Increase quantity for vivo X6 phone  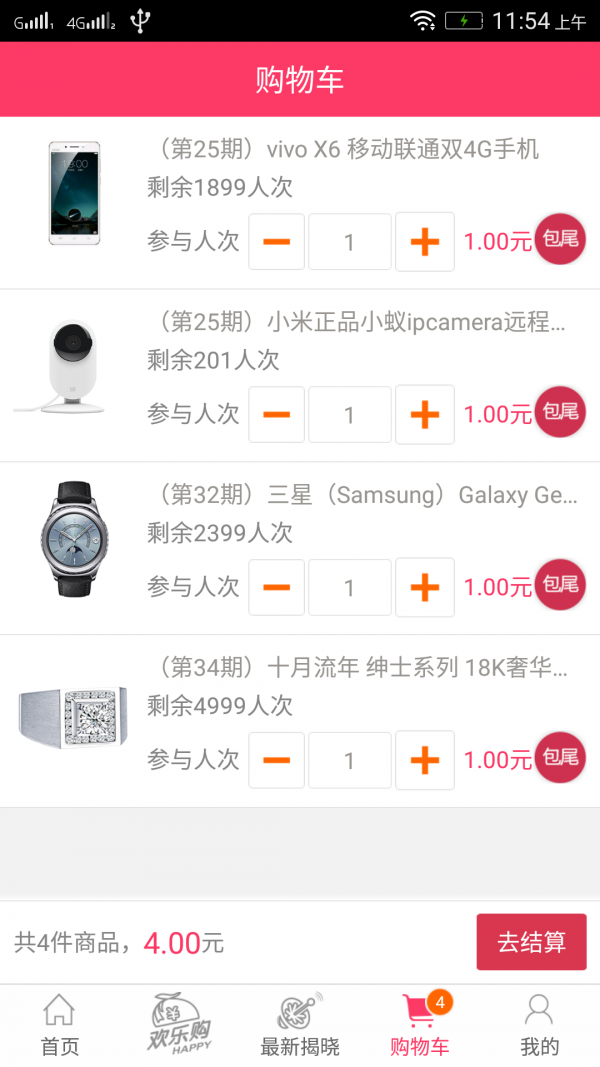click(x=425, y=242)
